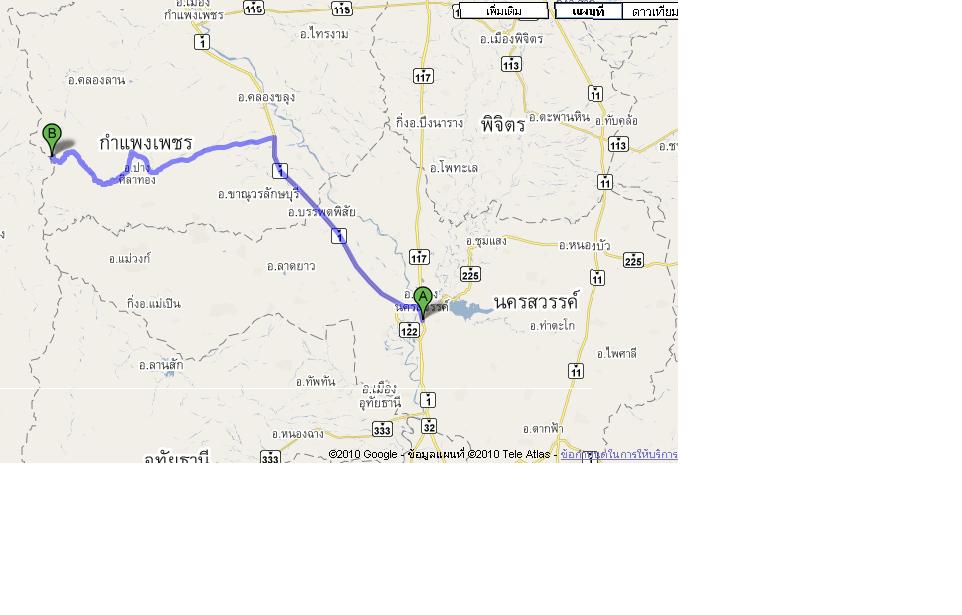Switch to ดาวเทียม (Satellite) view
962x615 pixels.
click(652, 12)
